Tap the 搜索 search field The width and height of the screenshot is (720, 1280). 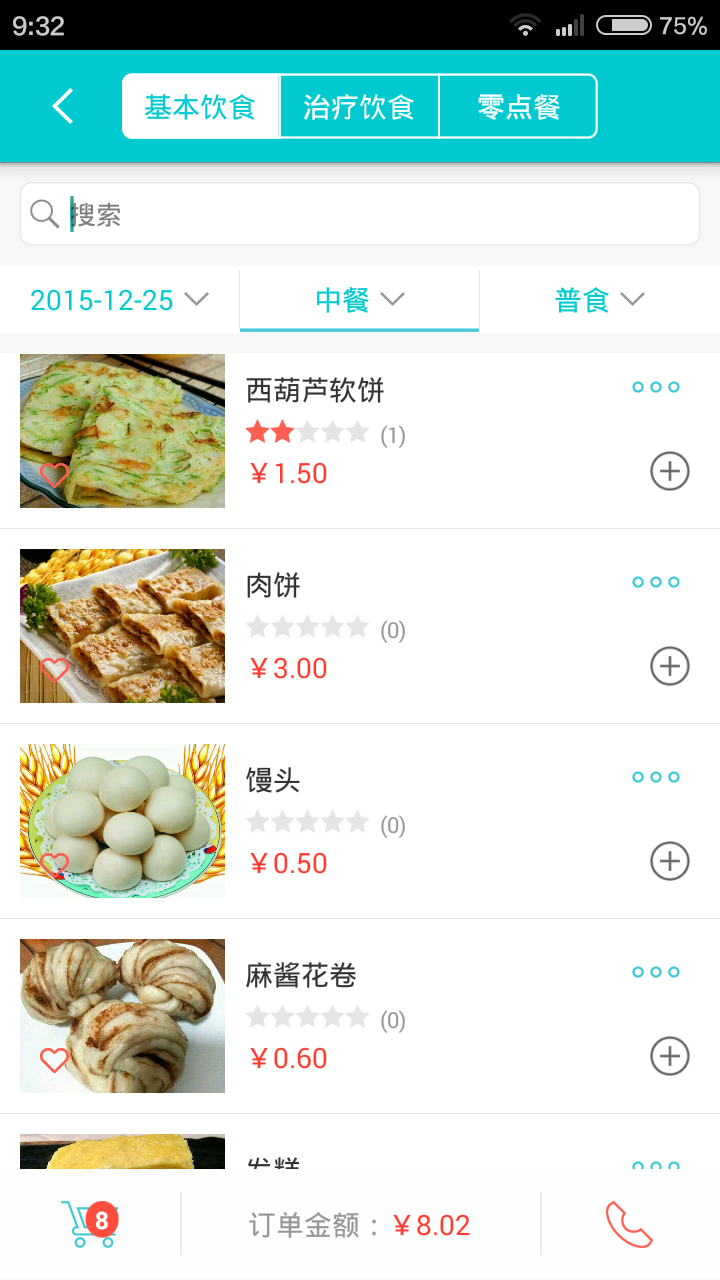(x=360, y=214)
